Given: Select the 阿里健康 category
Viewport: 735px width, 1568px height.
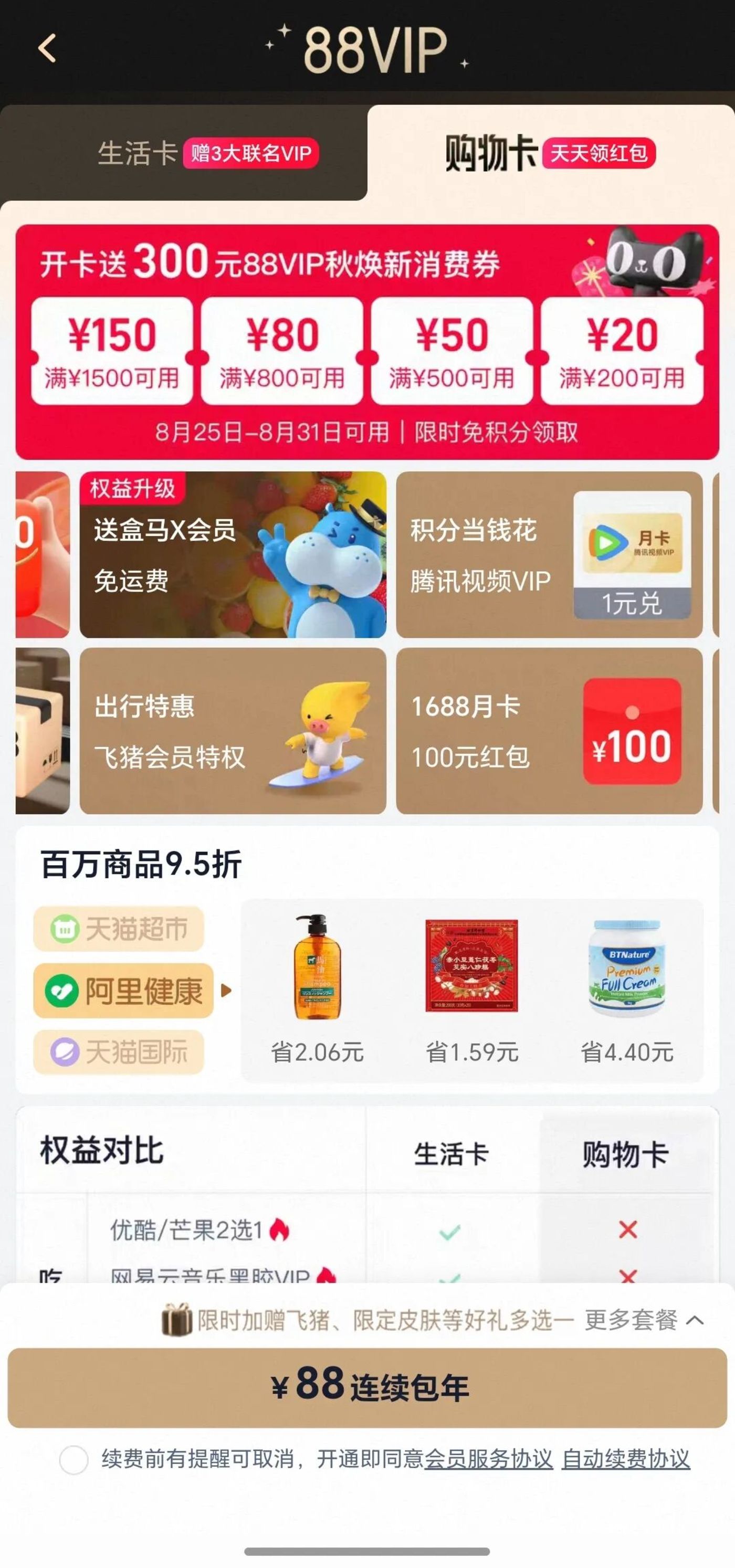Looking at the screenshot, I should coord(123,991).
